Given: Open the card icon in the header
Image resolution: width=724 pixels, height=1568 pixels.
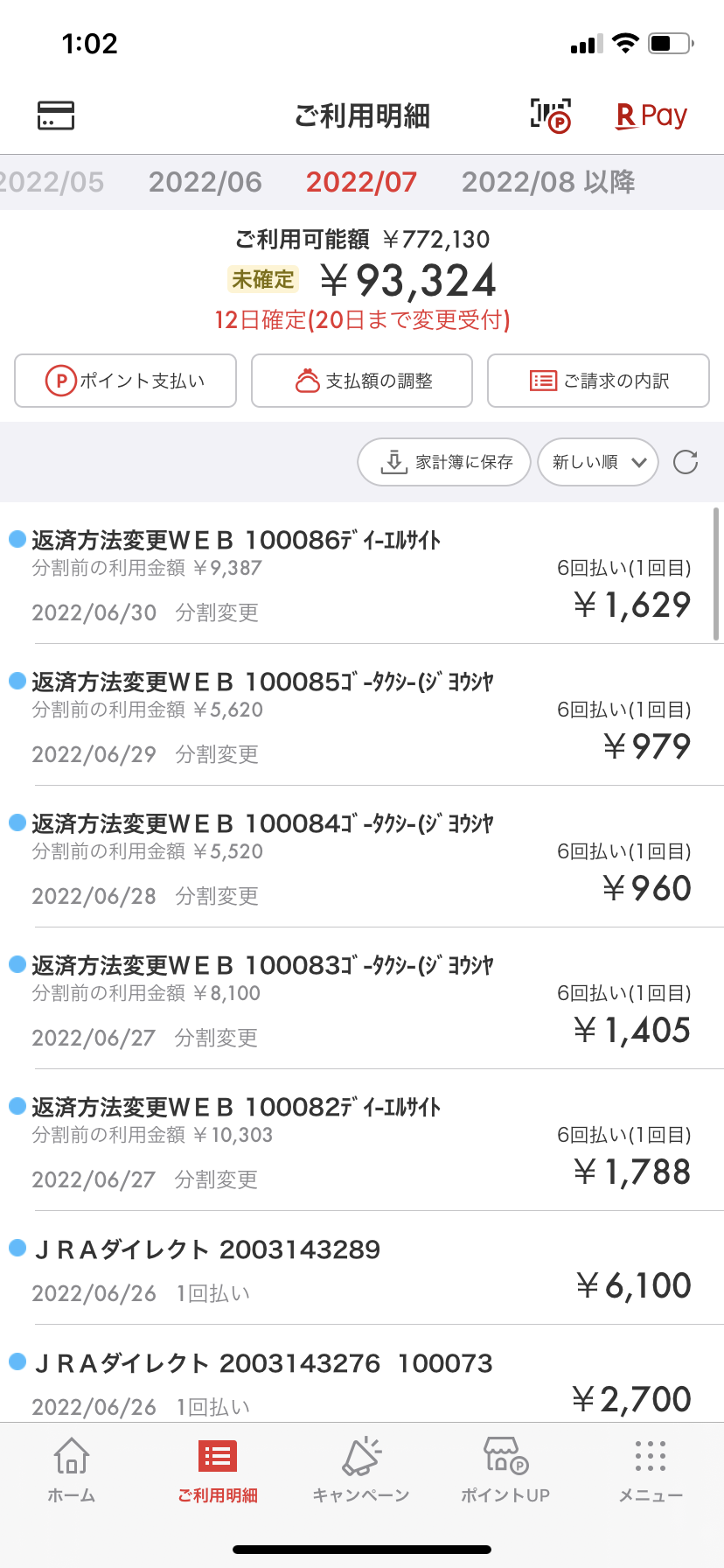Looking at the screenshot, I should click(56, 115).
